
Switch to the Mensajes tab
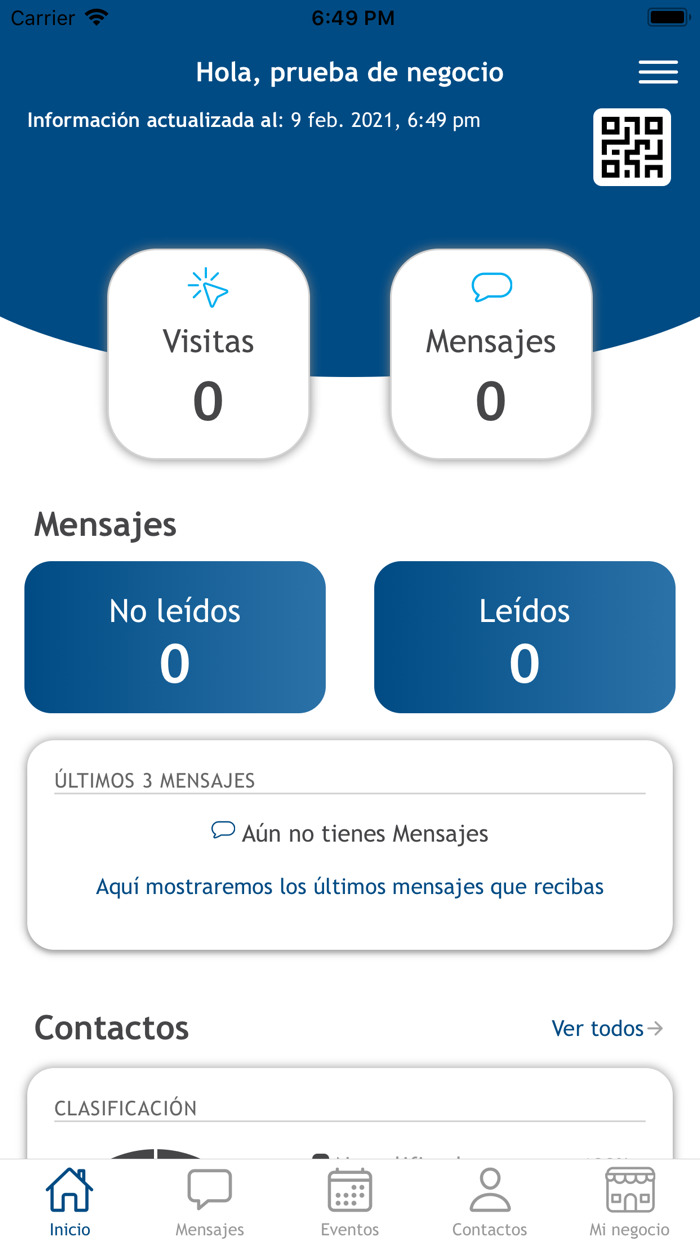[x=210, y=1201]
